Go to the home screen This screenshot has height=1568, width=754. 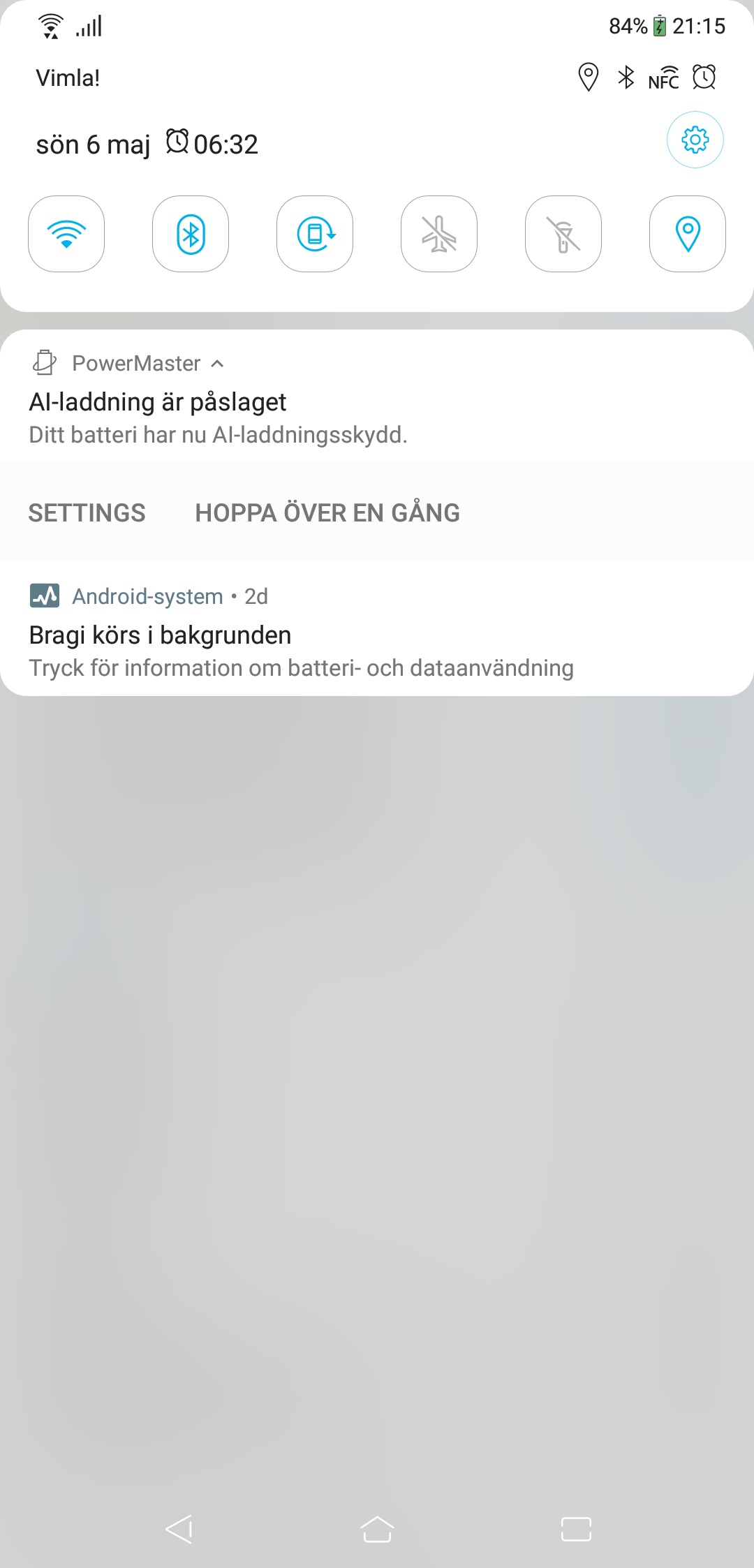point(377,1529)
